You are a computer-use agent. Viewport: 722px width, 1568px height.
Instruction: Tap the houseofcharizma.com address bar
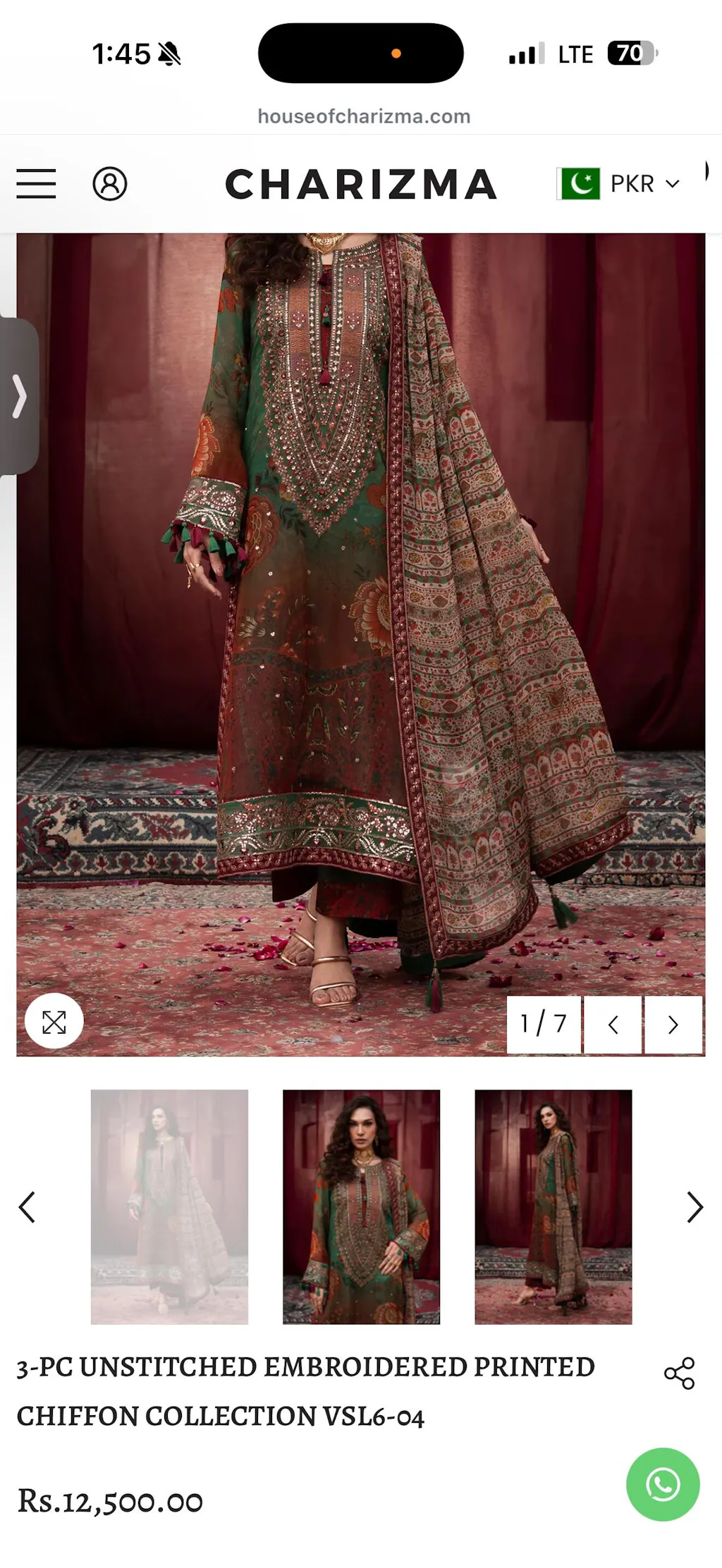pyautogui.click(x=364, y=116)
